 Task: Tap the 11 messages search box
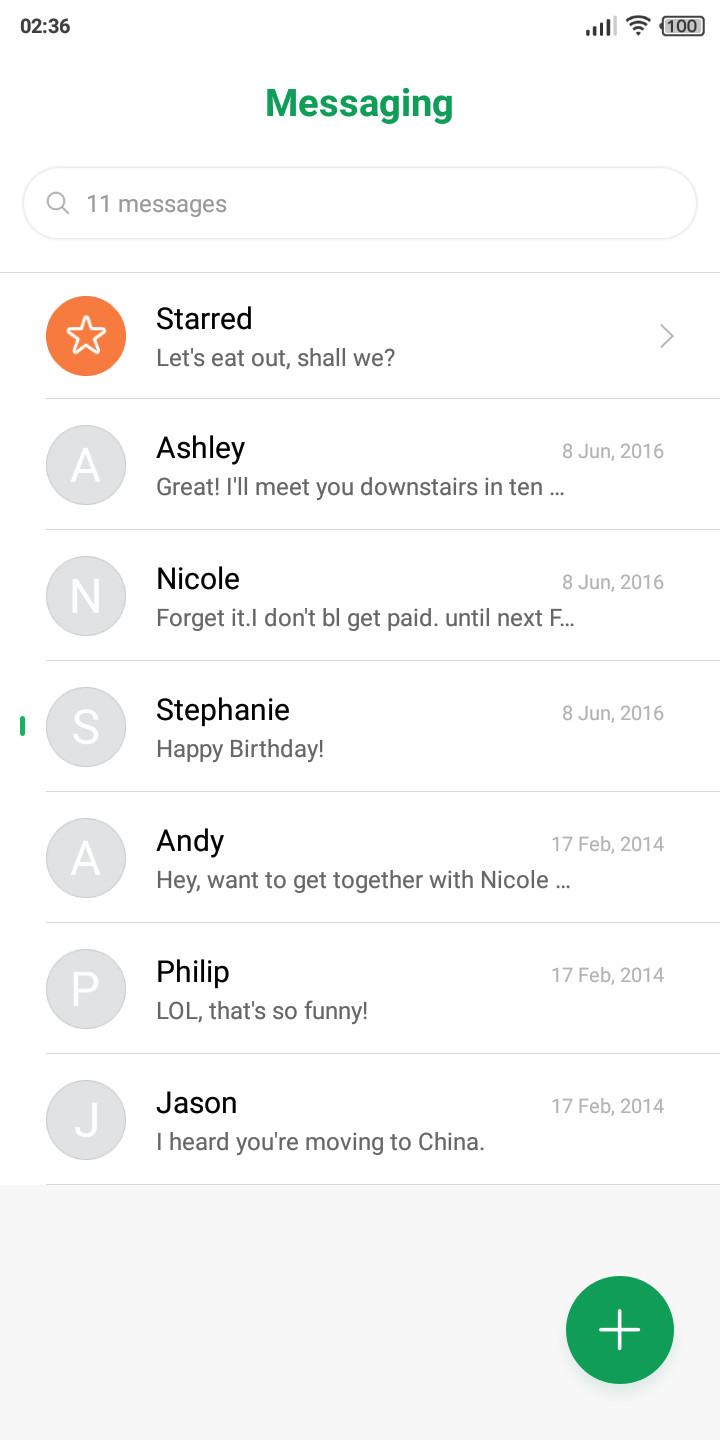pyautogui.click(x=360, y=203)
